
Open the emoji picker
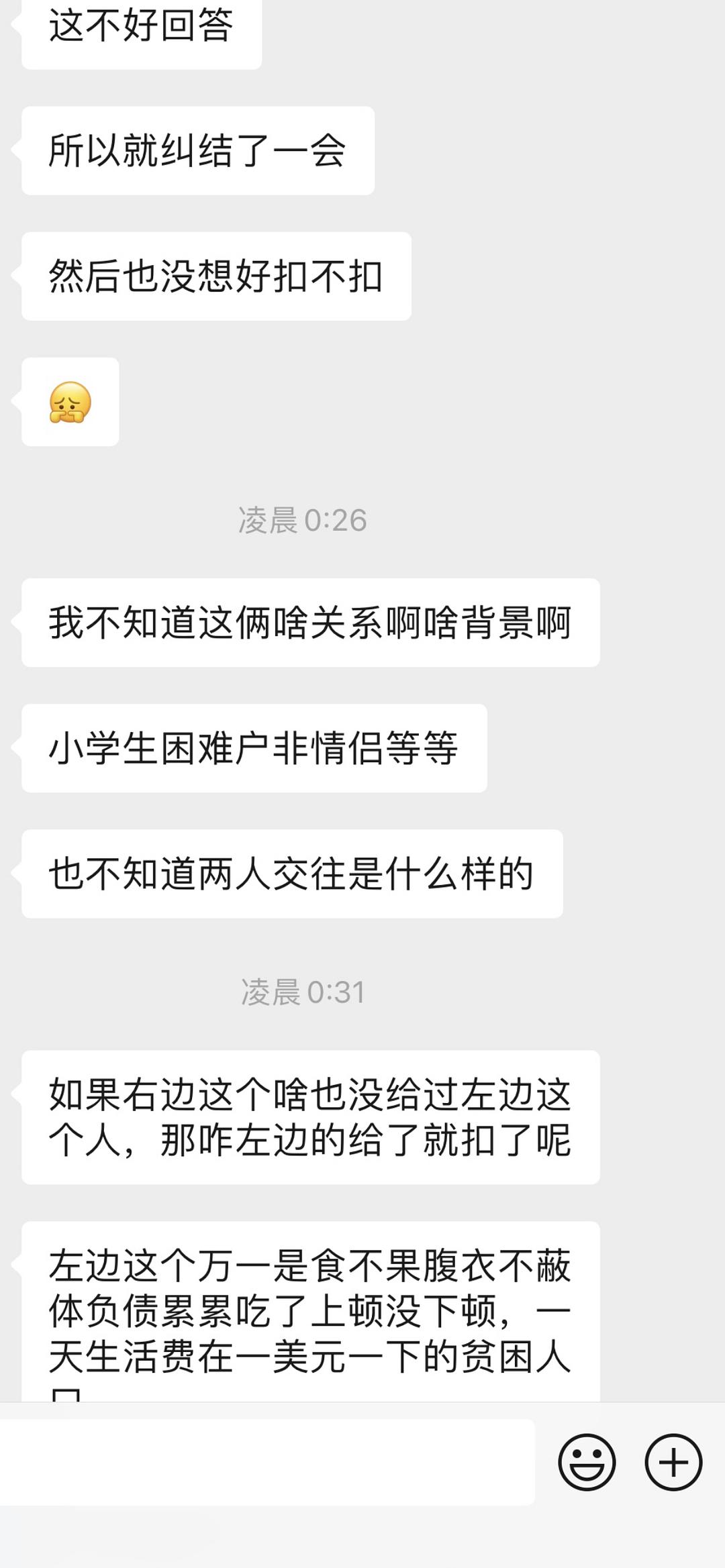click(x=586, y=1462)
